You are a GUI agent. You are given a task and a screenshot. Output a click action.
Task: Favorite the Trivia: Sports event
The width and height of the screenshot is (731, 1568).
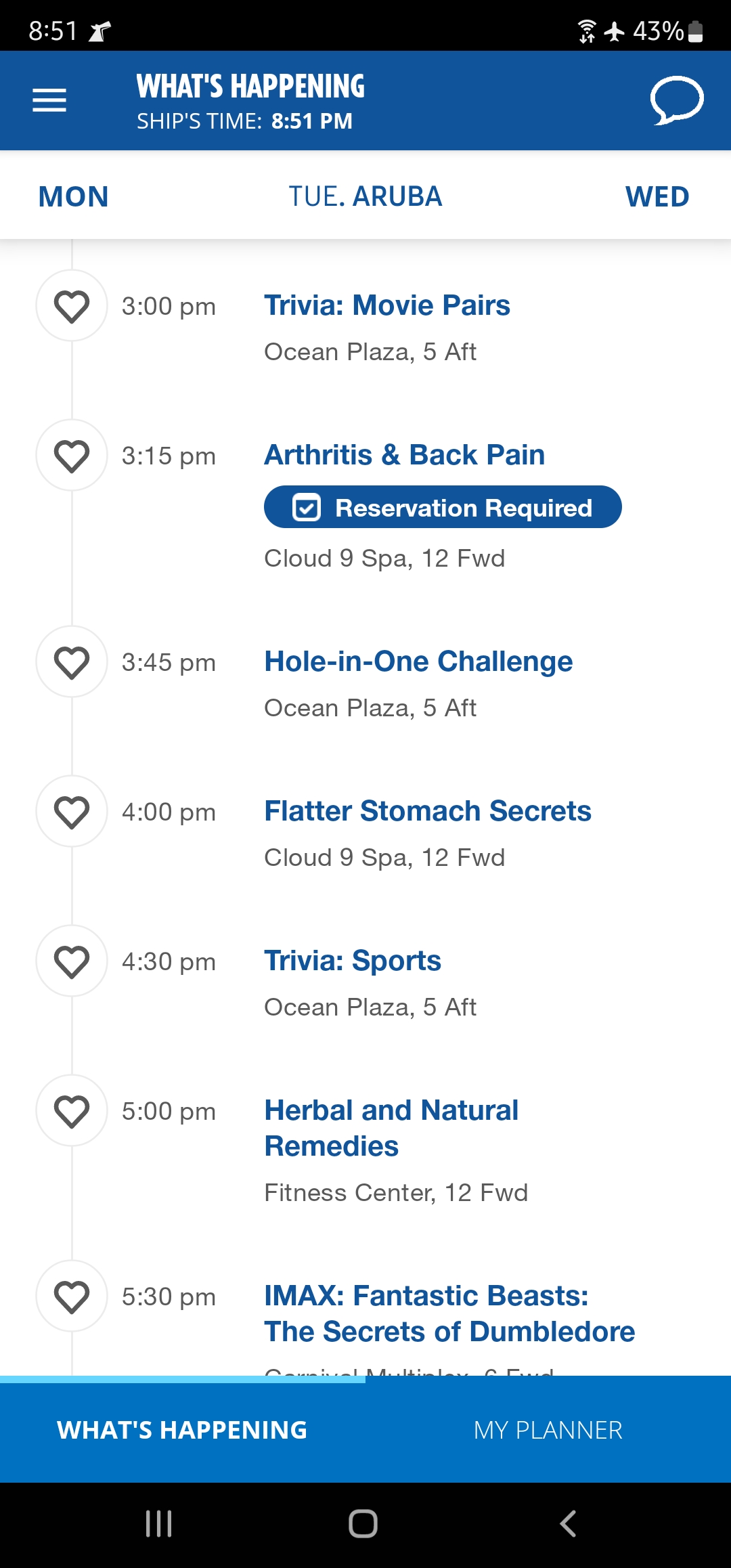tap(72, 961)
